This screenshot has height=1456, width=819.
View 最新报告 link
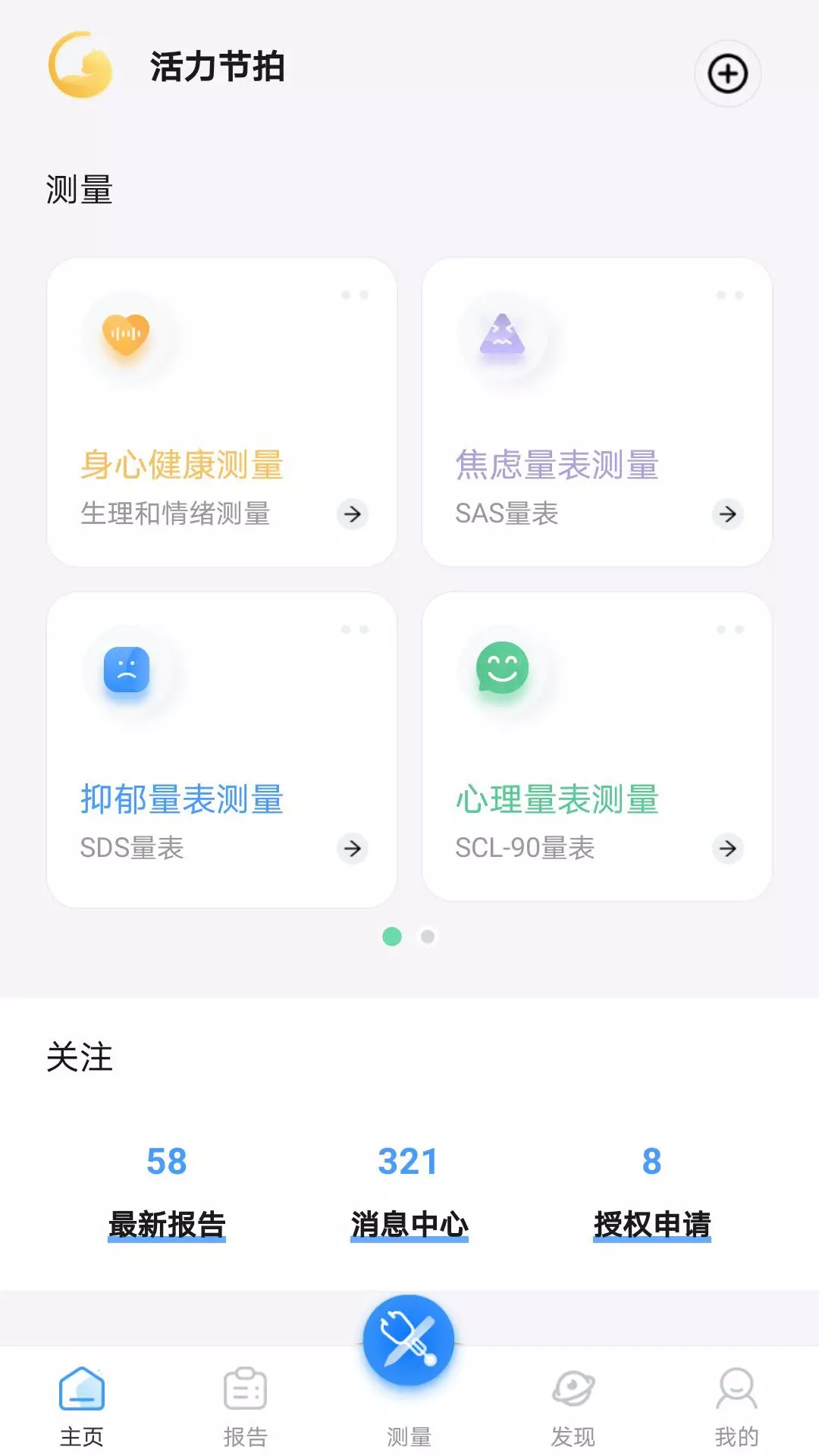(x=167, y=1224)
